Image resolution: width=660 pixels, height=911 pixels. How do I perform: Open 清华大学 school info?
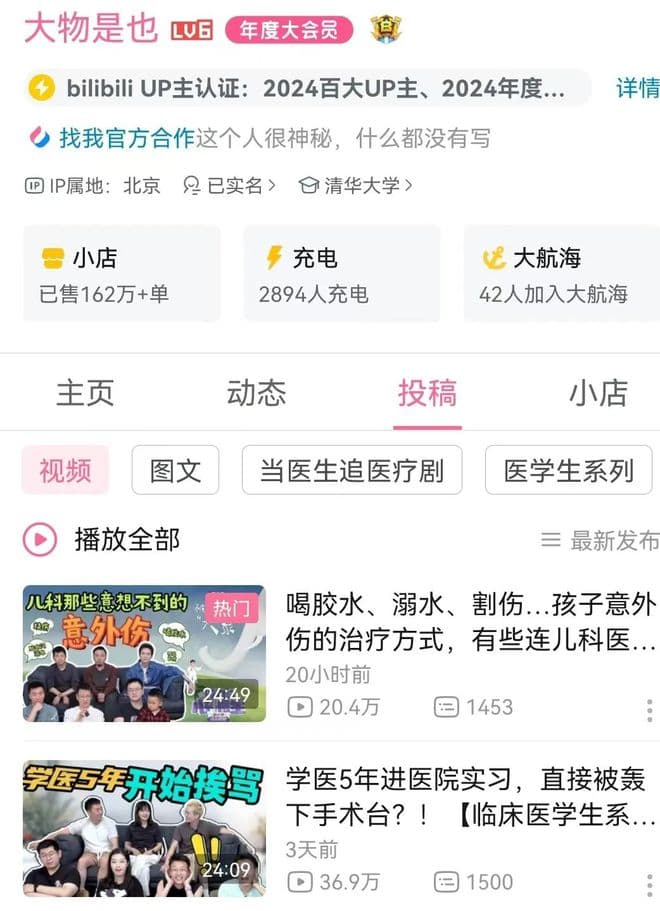pos(356,185)
